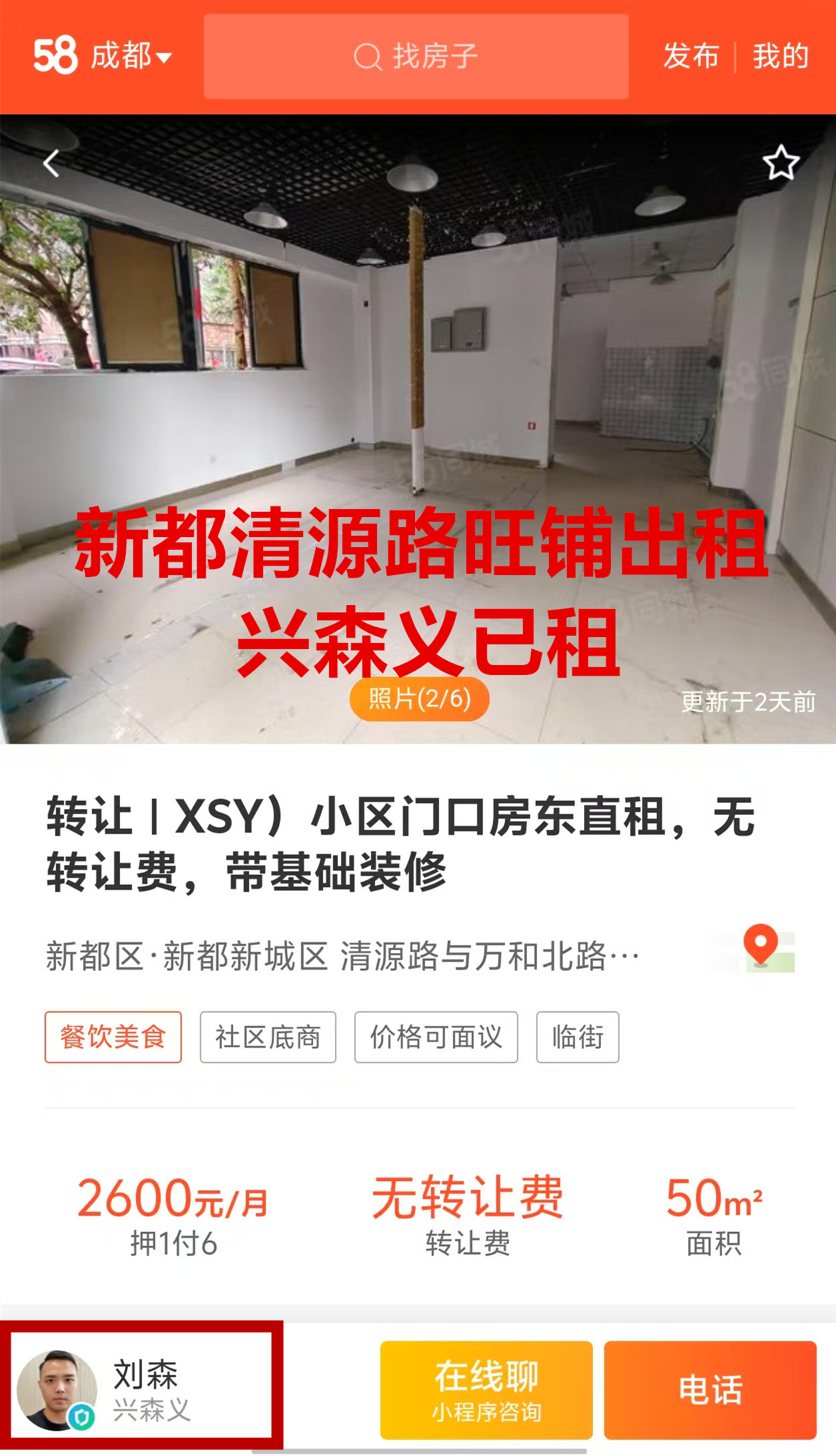Select the 社区底商 tag

[x=268, y=1037]
